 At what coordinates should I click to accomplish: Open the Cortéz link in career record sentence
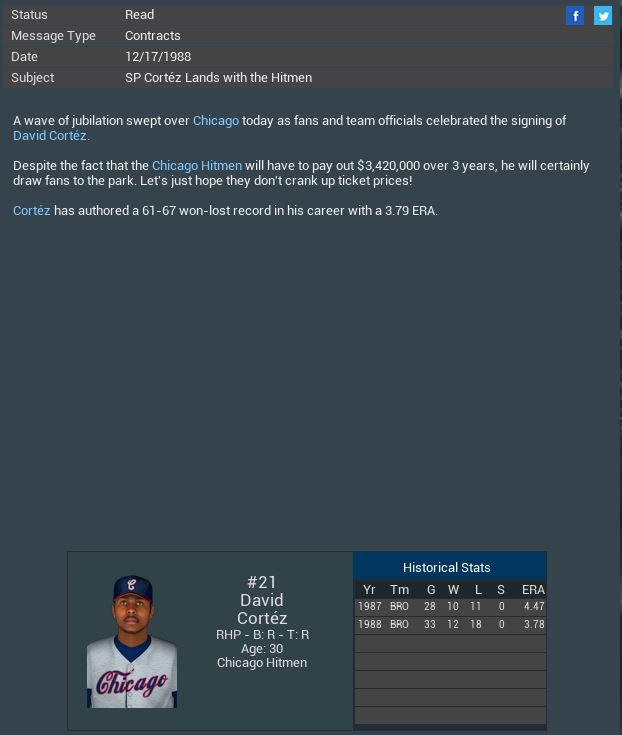(x=32, y=211)
